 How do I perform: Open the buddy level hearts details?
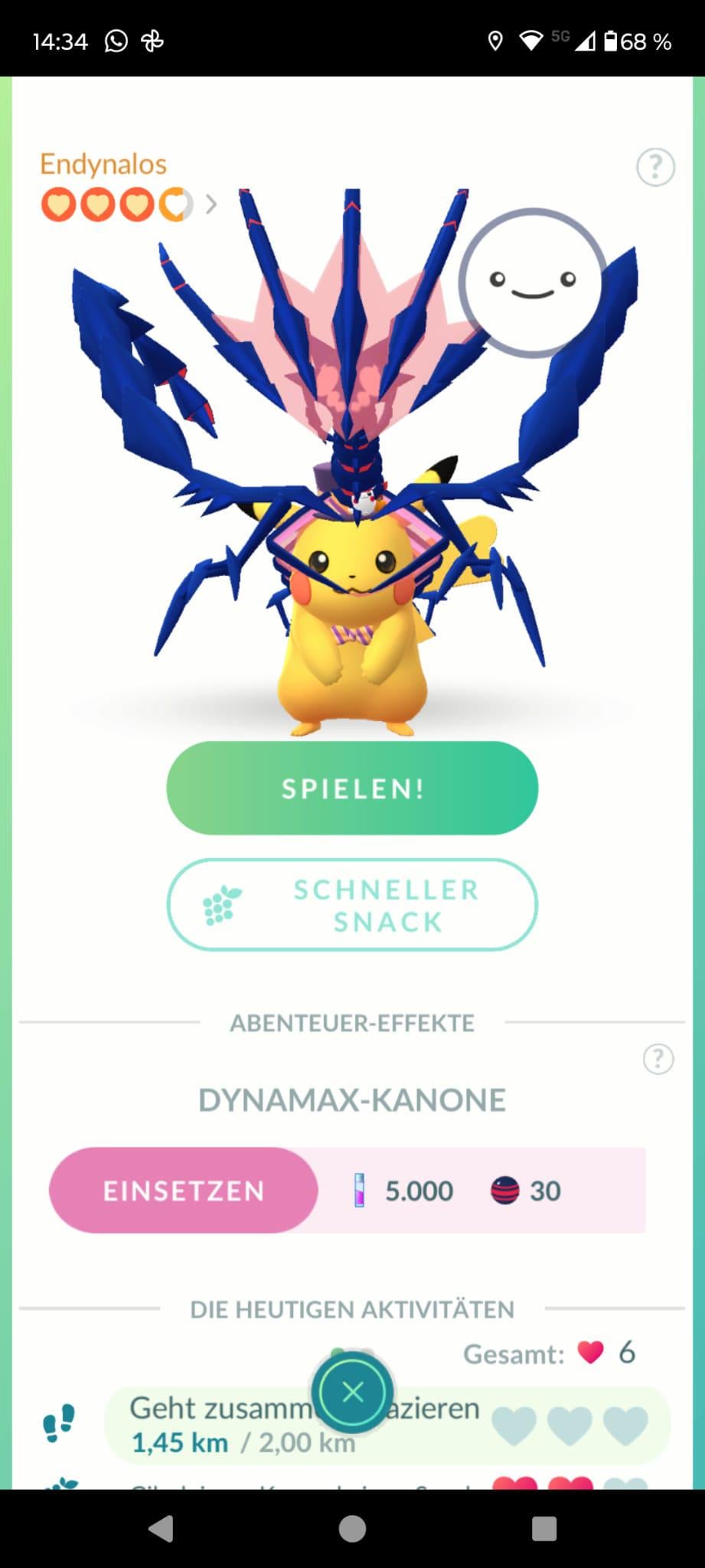click(x=129, y=204)
